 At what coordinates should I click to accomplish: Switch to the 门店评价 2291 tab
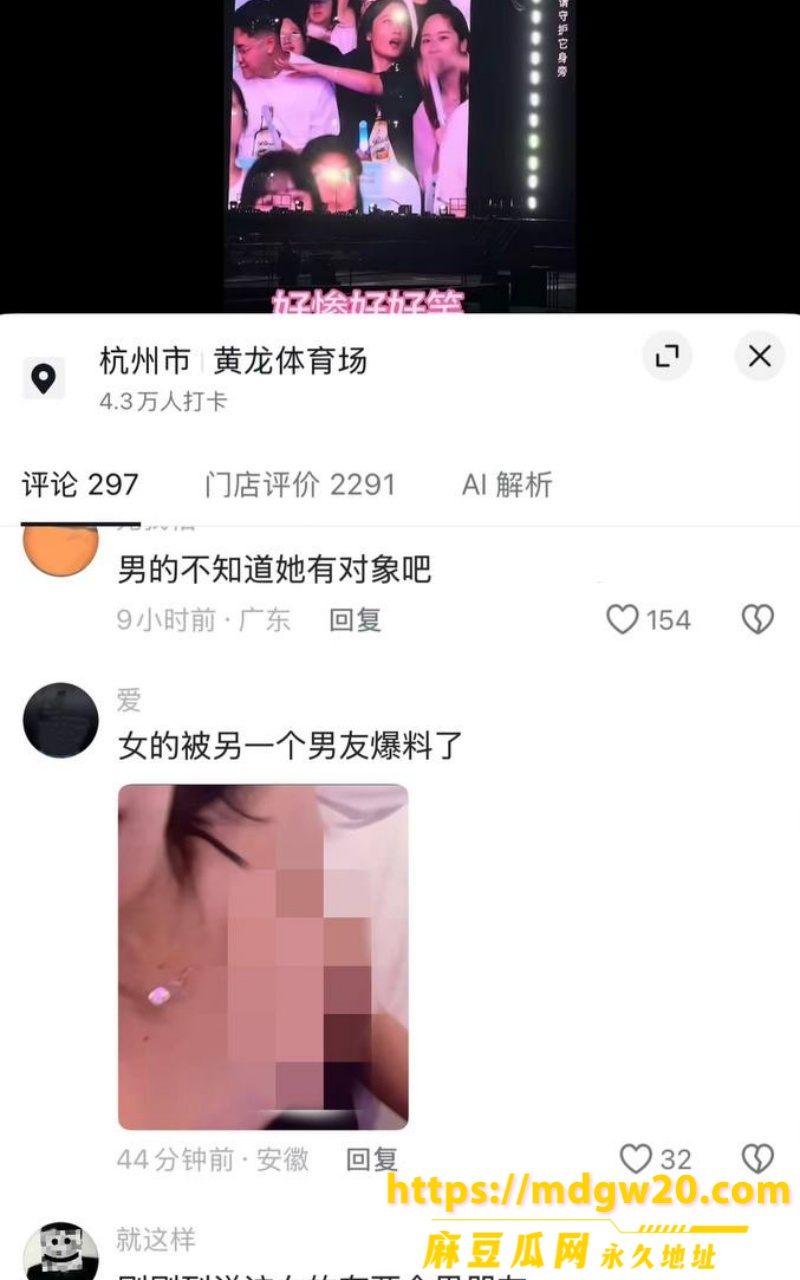click(x=300, y=485)
